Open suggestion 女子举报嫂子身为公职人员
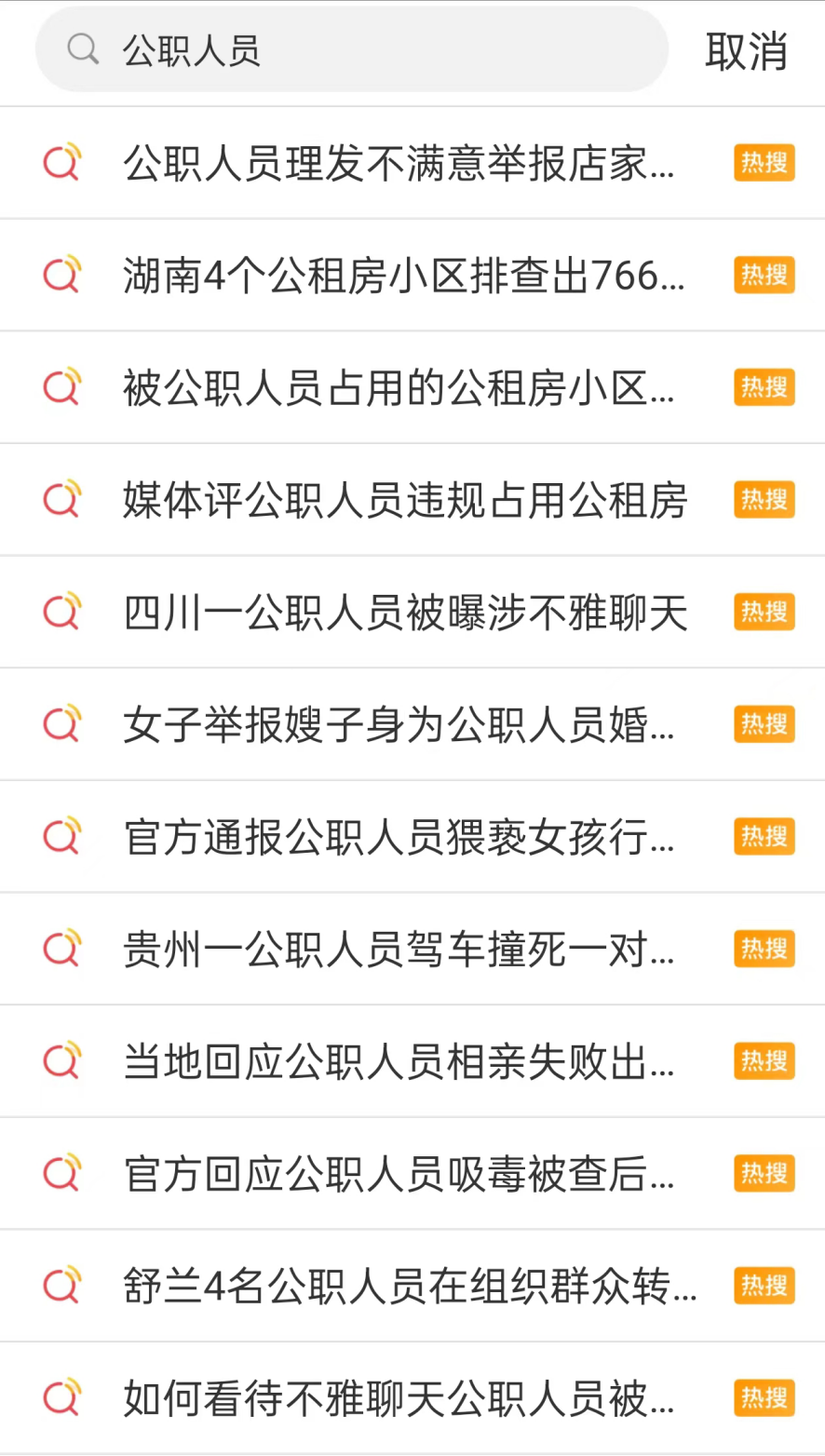The height and width of the screenshot is (1456, 825). click(x=412, y=724)
